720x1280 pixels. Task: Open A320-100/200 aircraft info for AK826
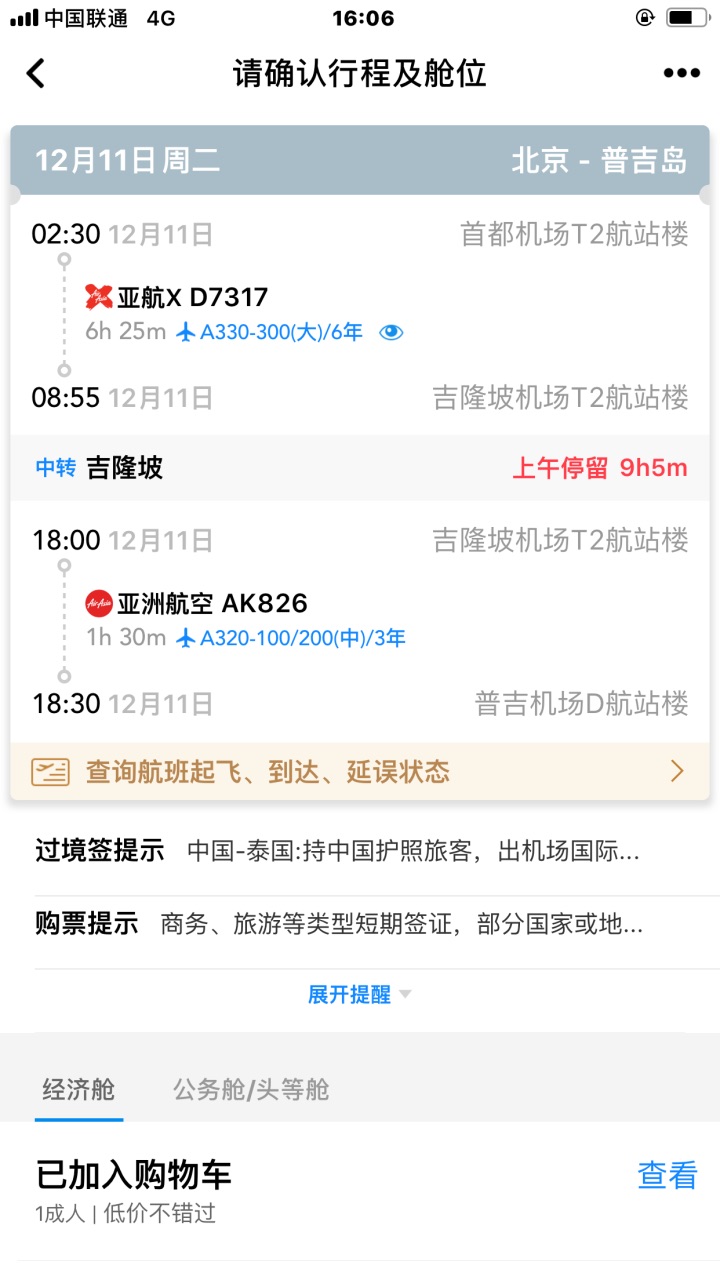point(290,638)
